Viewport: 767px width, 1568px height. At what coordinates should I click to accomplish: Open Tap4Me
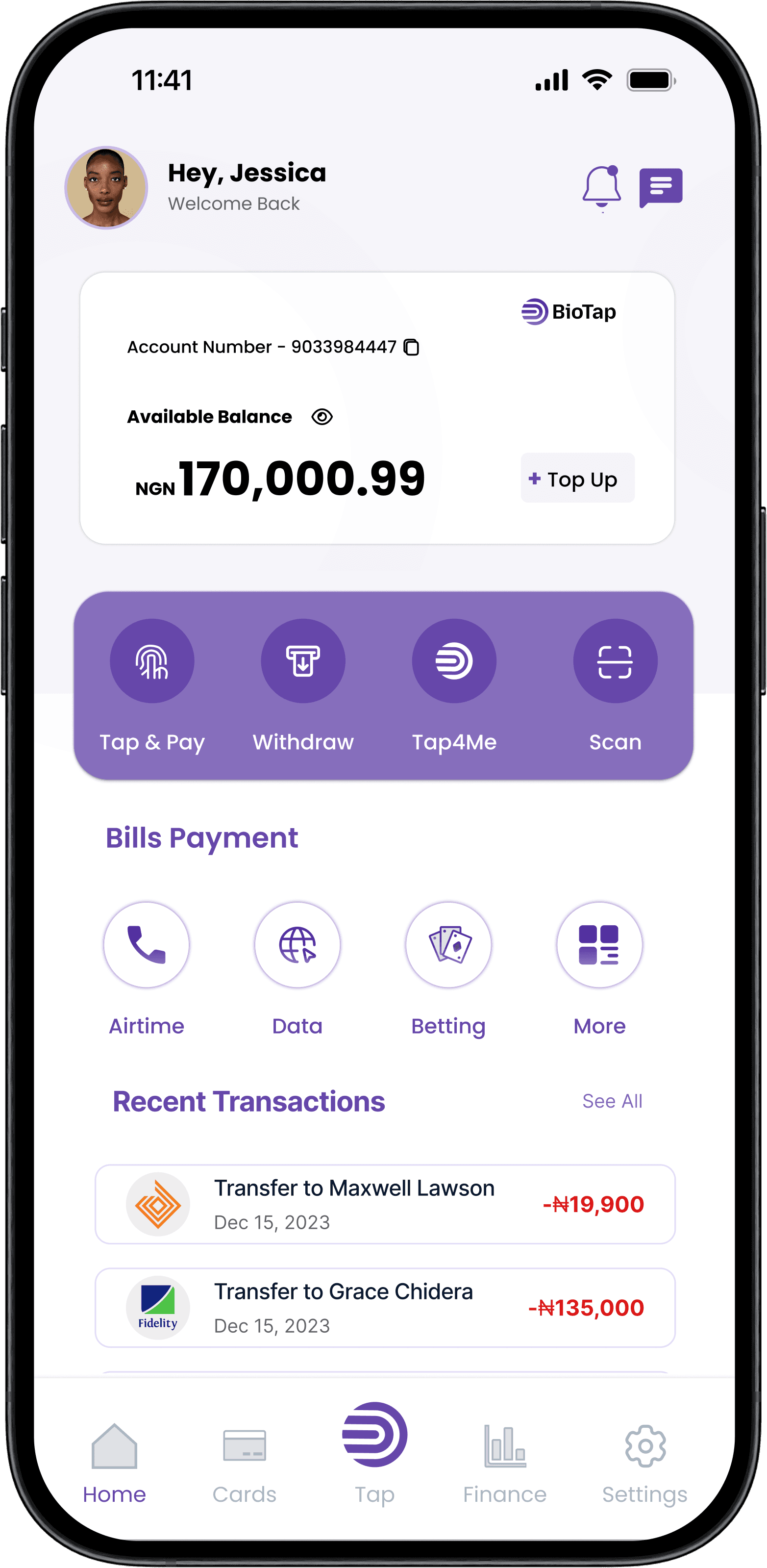click(454, 661)
